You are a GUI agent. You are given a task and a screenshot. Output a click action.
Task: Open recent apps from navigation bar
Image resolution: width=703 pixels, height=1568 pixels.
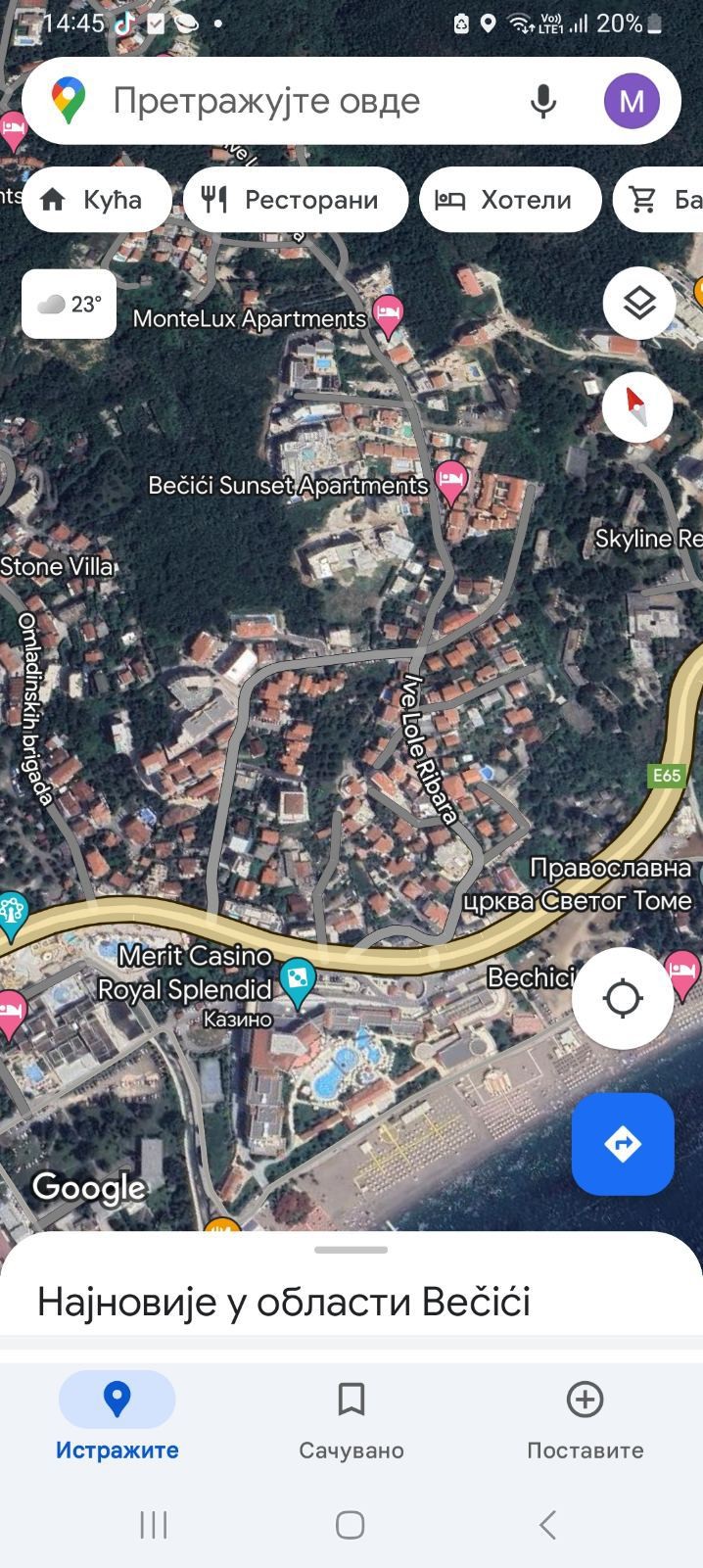click(x=154, y=1524)
